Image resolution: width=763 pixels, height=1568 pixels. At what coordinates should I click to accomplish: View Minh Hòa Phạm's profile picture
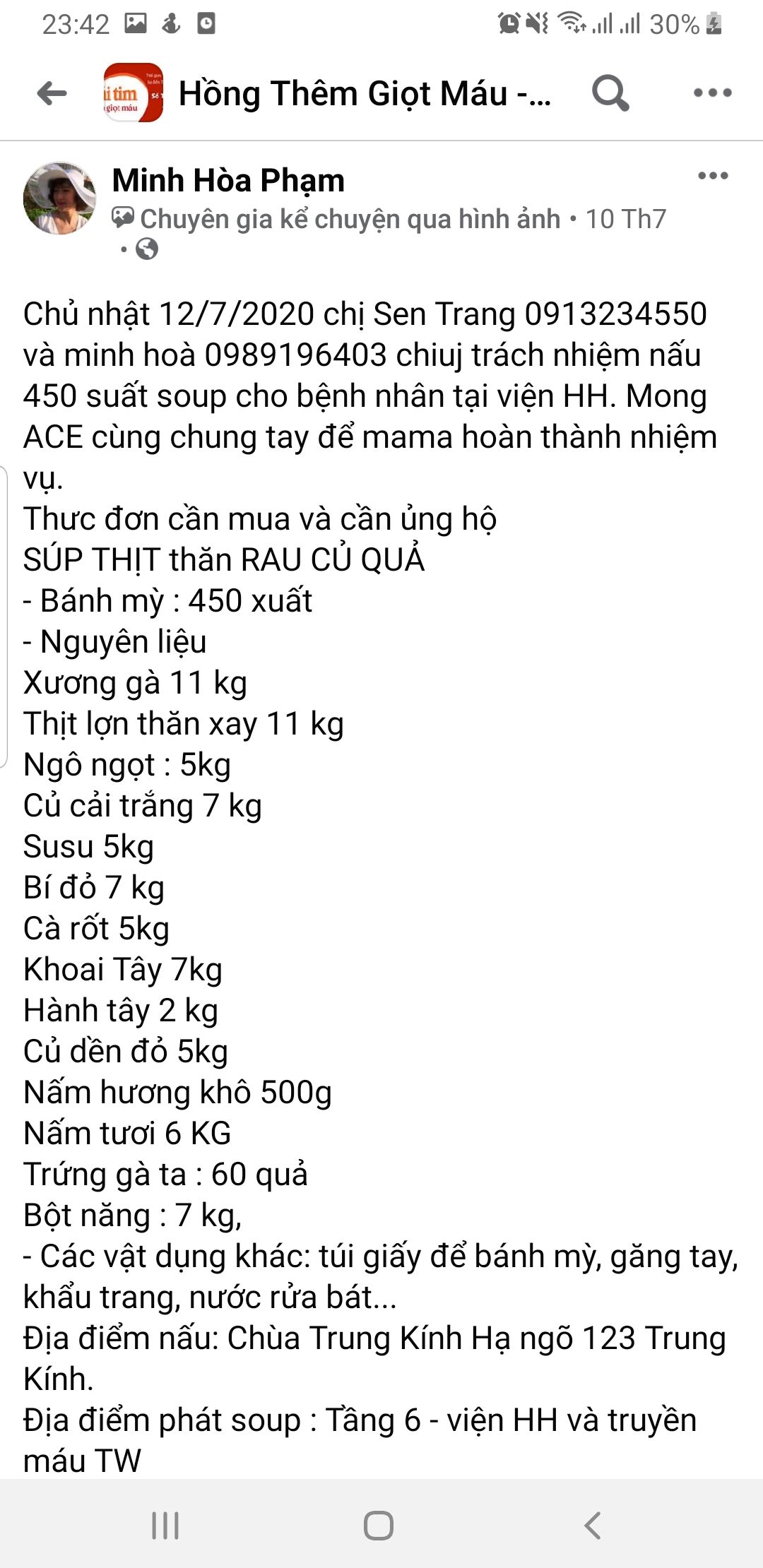(x=59, y=198)
